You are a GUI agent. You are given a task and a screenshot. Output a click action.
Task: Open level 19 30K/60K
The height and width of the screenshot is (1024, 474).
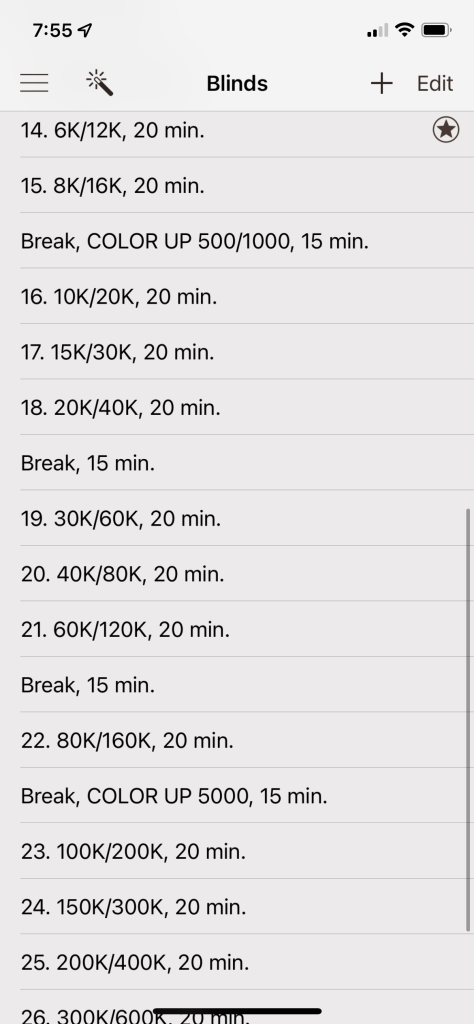click(237, 519)
